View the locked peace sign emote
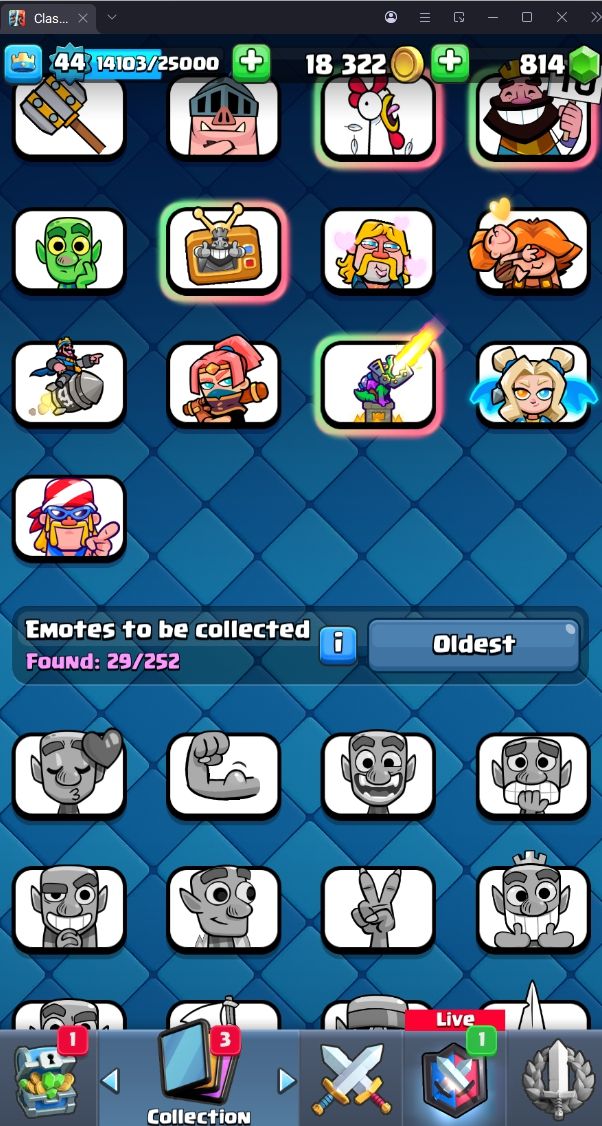This screenshot has width=602, height=1126. click(378, 907)
